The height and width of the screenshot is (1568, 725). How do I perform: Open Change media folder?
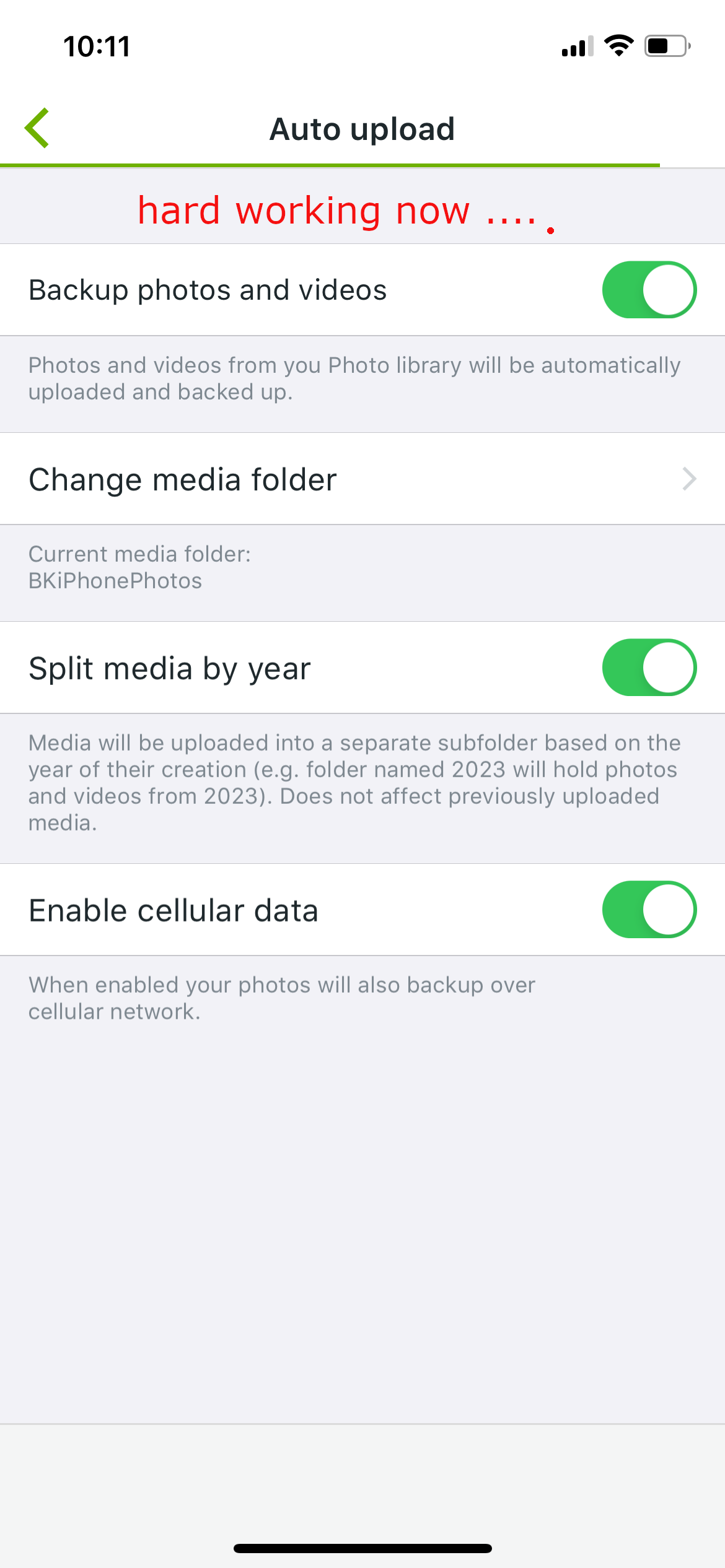(362, 479)
